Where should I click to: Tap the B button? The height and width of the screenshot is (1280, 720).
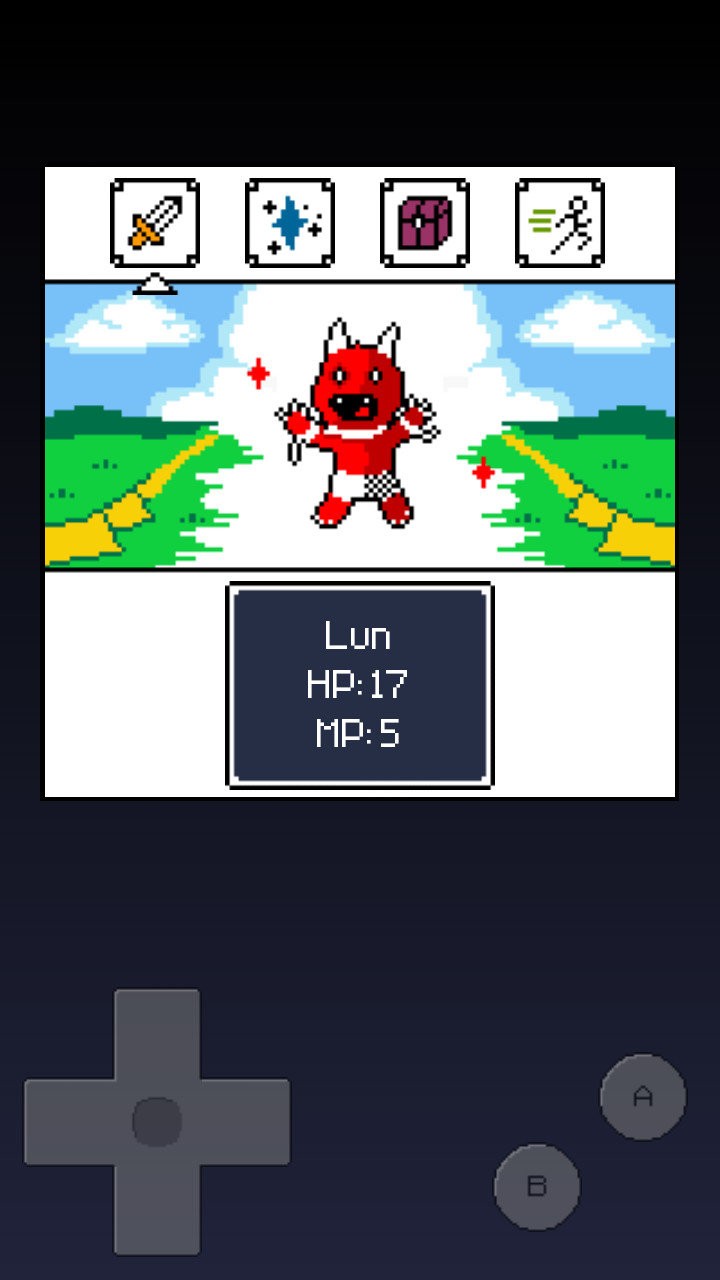[x=537, y=1187]
